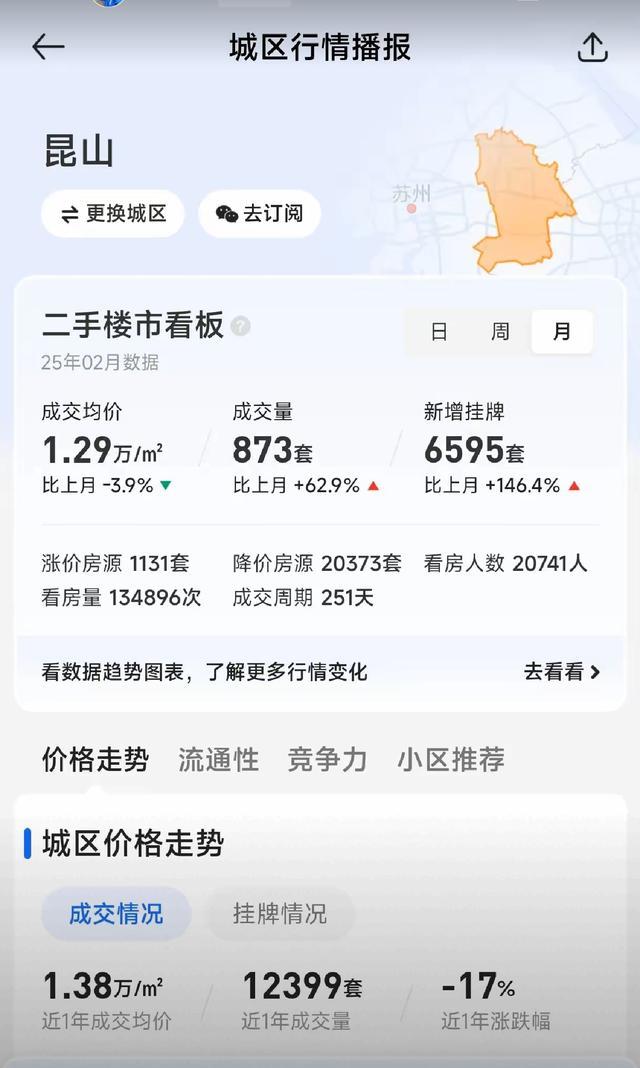Show 挂牌情况 price trend
Screen dimensions: 640x1068
280,913
